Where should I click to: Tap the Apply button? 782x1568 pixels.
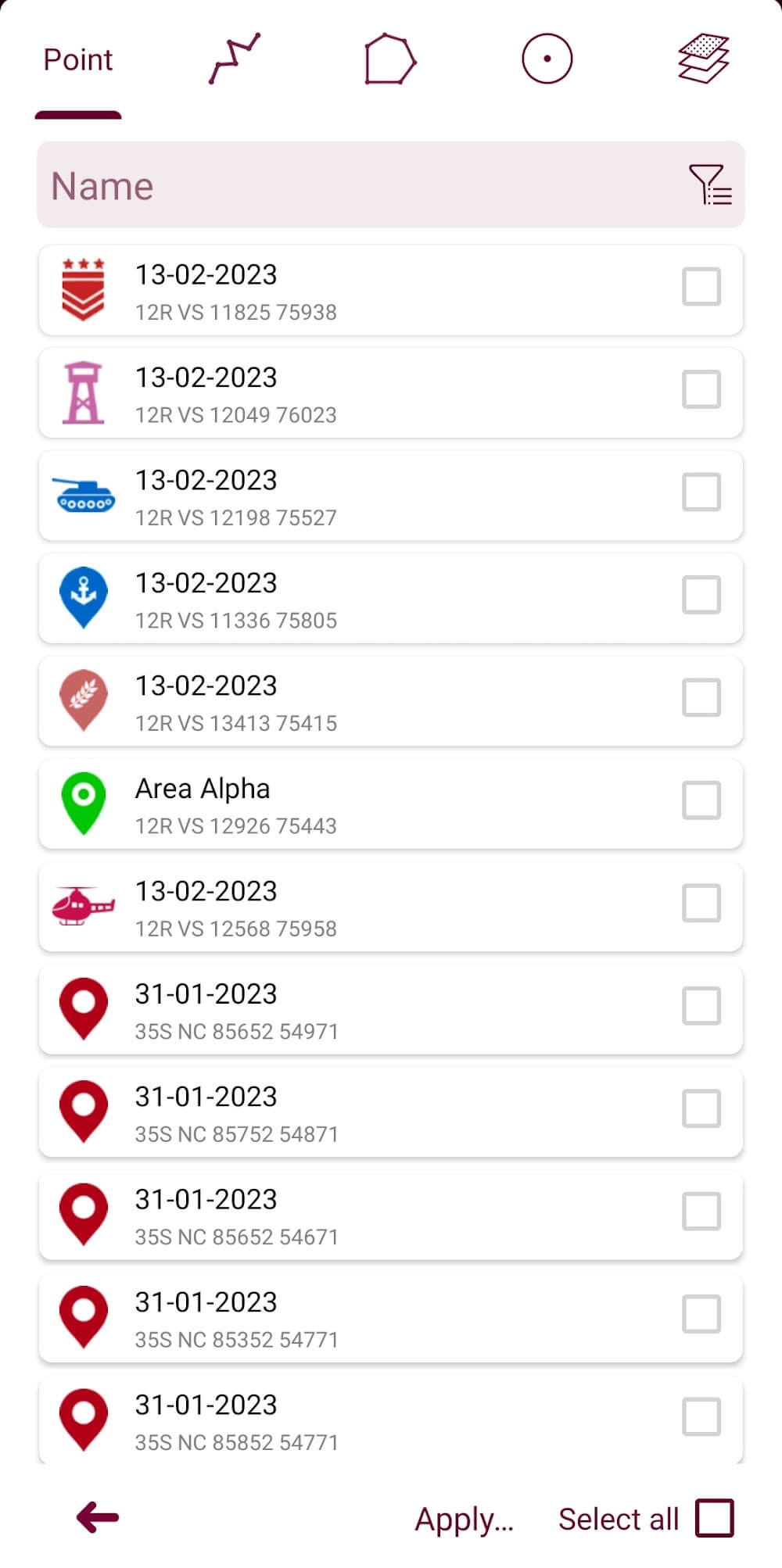pos(464,1519)
